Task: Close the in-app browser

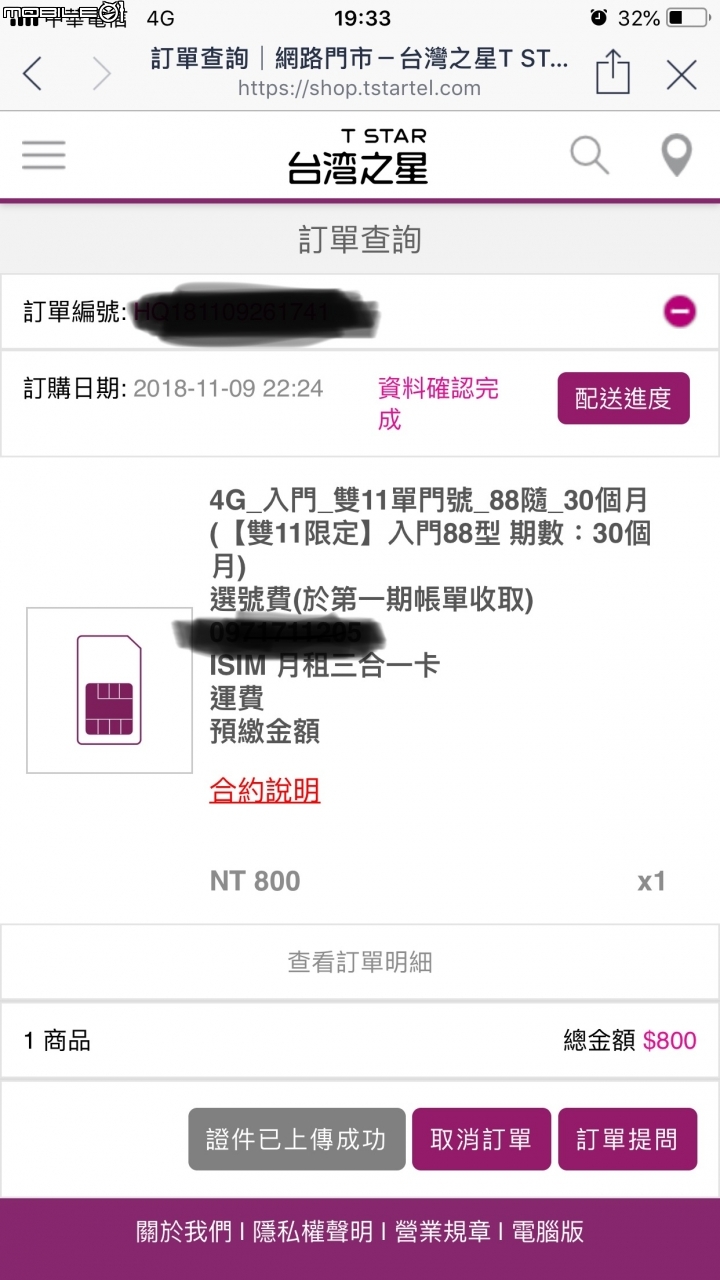Action: pyautogui.click(x=682, y=74)
